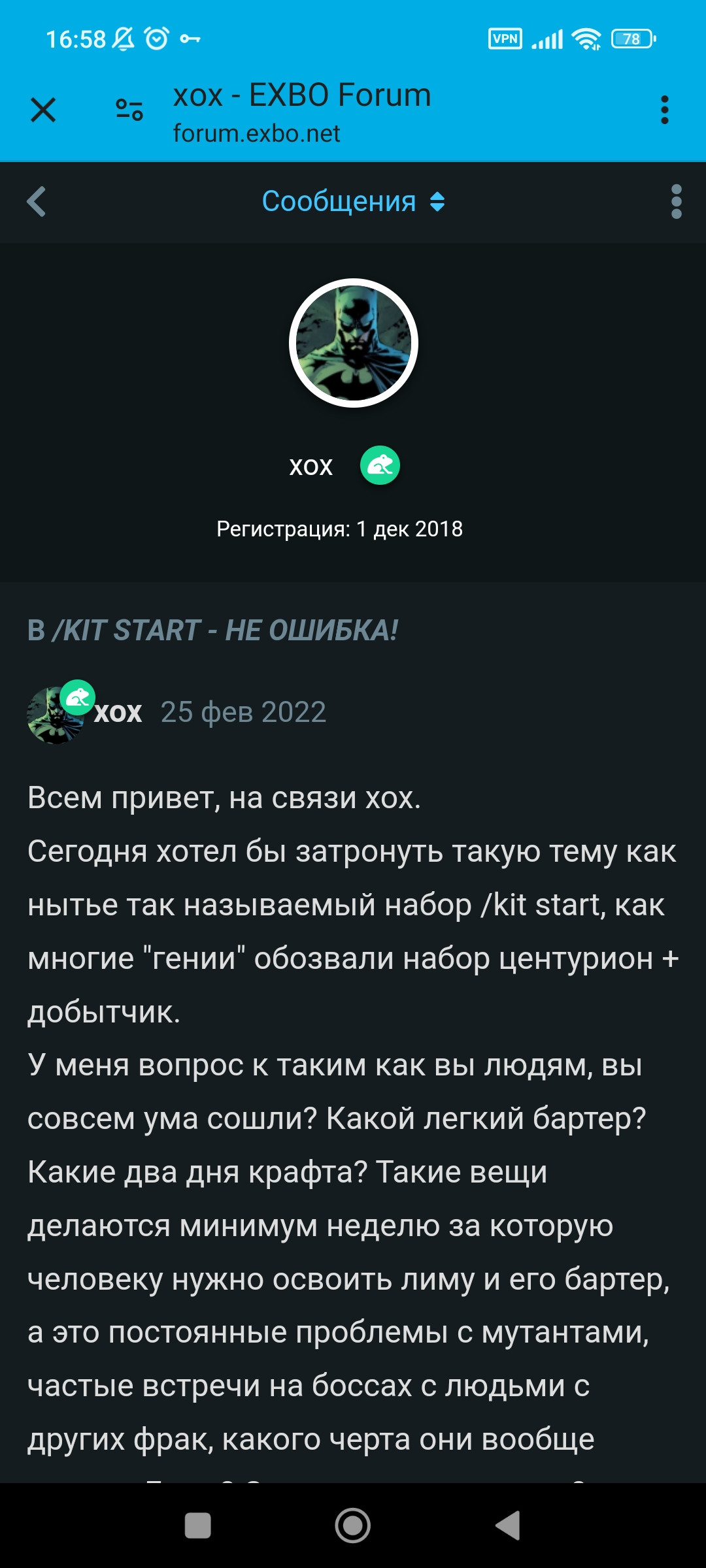Viewport: 706px width, 1568px height.
Task: Expand the Сообщения dropdown
Action: pyautogui.click(x=353, y=202)
